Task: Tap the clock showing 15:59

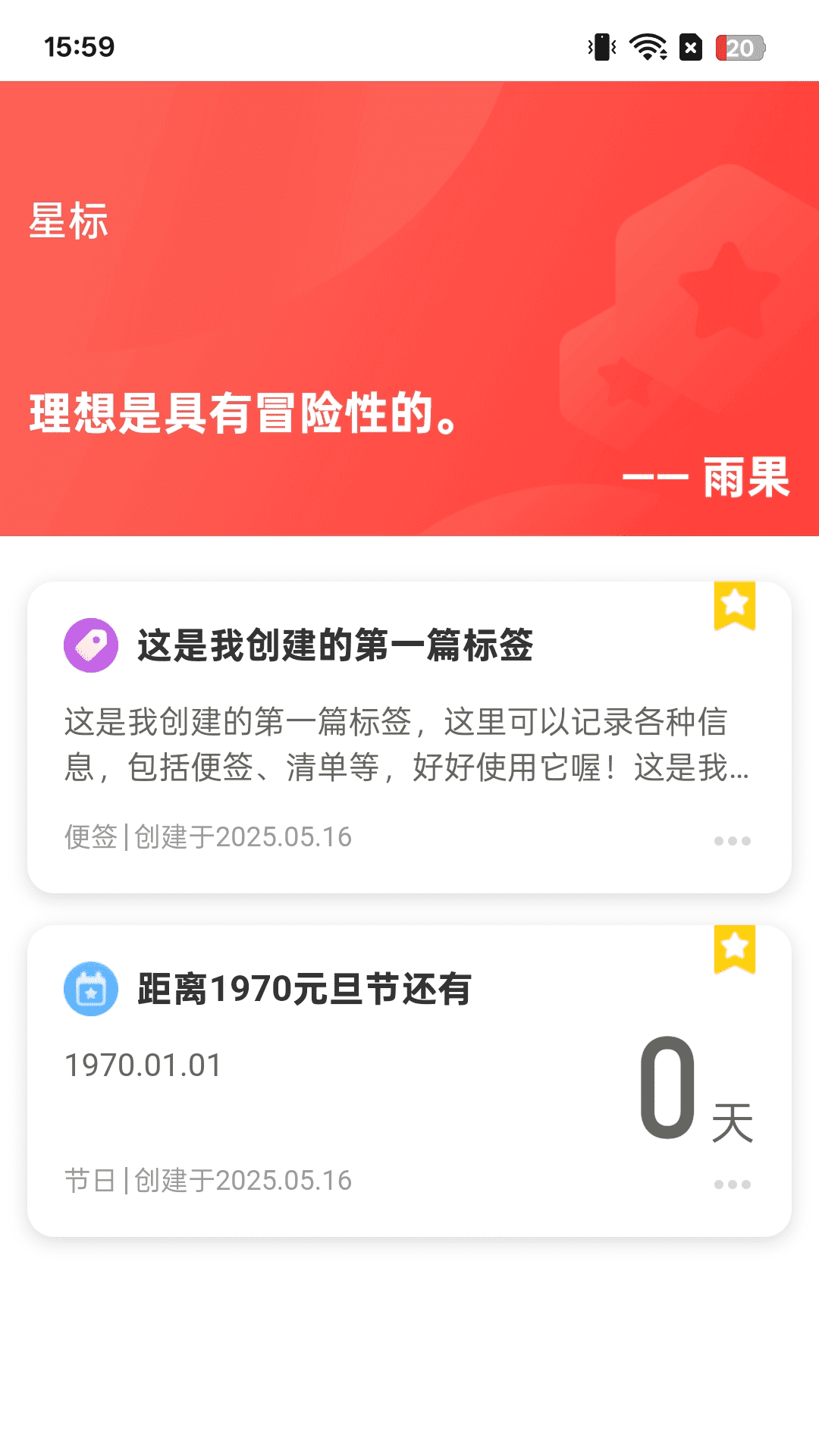Action: pyautogui.click(x=78, y=47)
